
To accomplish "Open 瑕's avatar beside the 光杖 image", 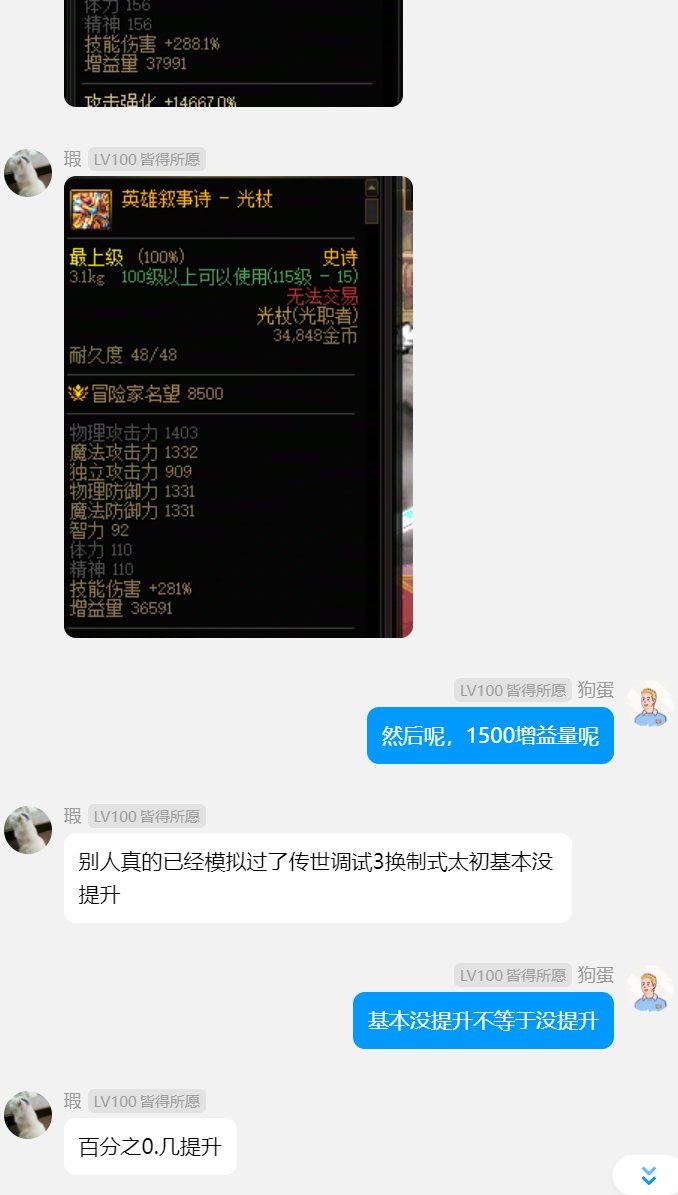I will tap(28, 173).
